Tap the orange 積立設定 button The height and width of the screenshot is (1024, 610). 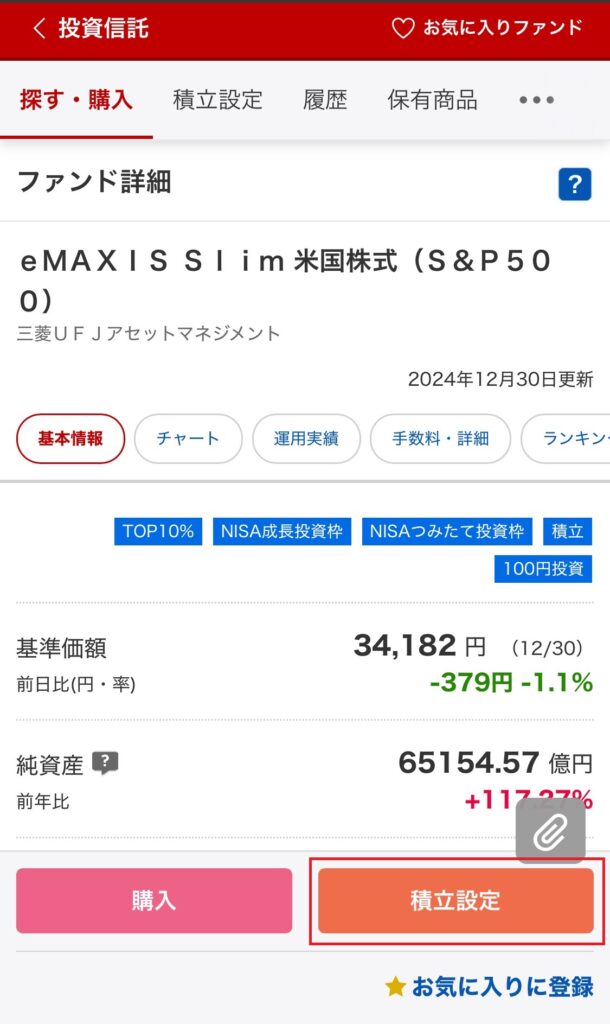pos(455,900)
